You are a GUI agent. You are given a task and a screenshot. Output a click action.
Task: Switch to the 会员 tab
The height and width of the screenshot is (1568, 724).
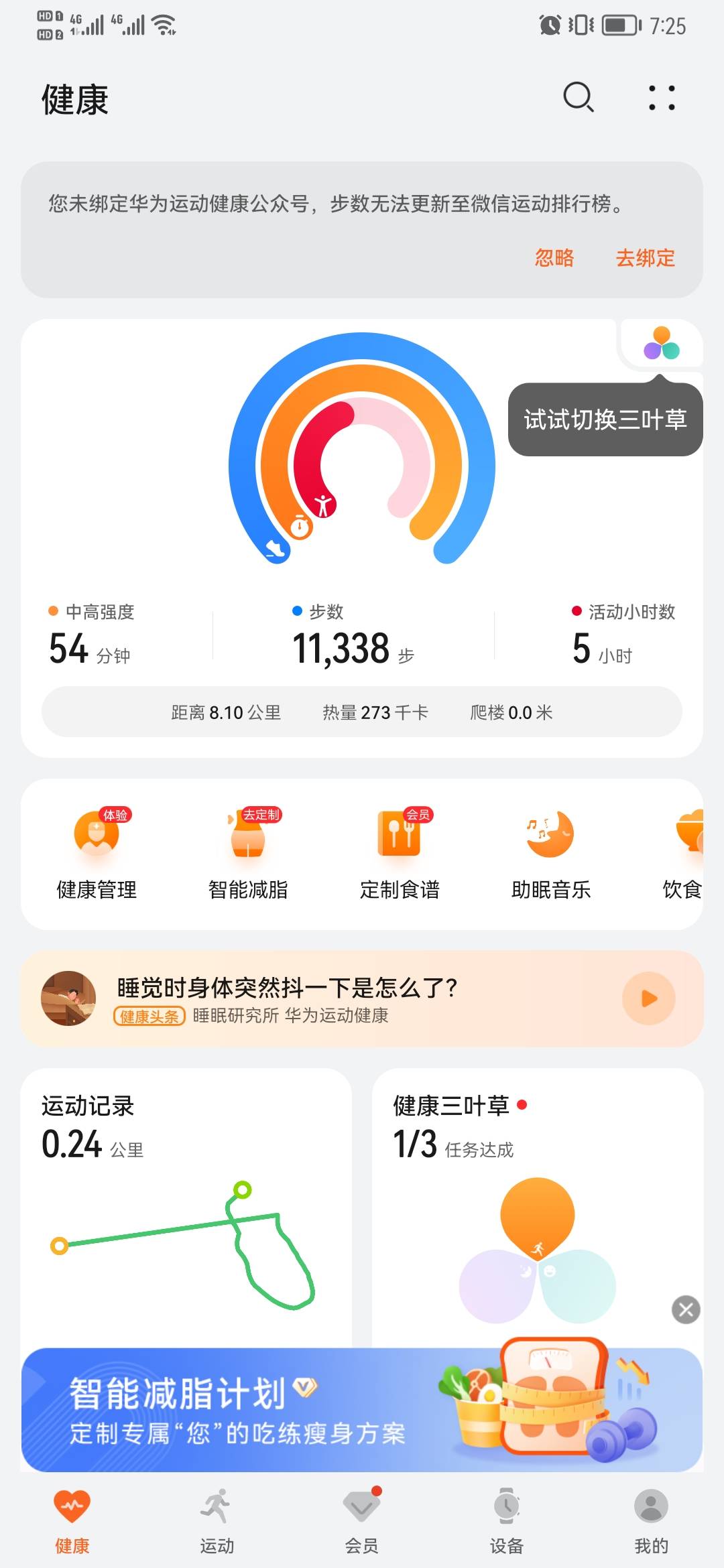click(x=362, y=1521)
